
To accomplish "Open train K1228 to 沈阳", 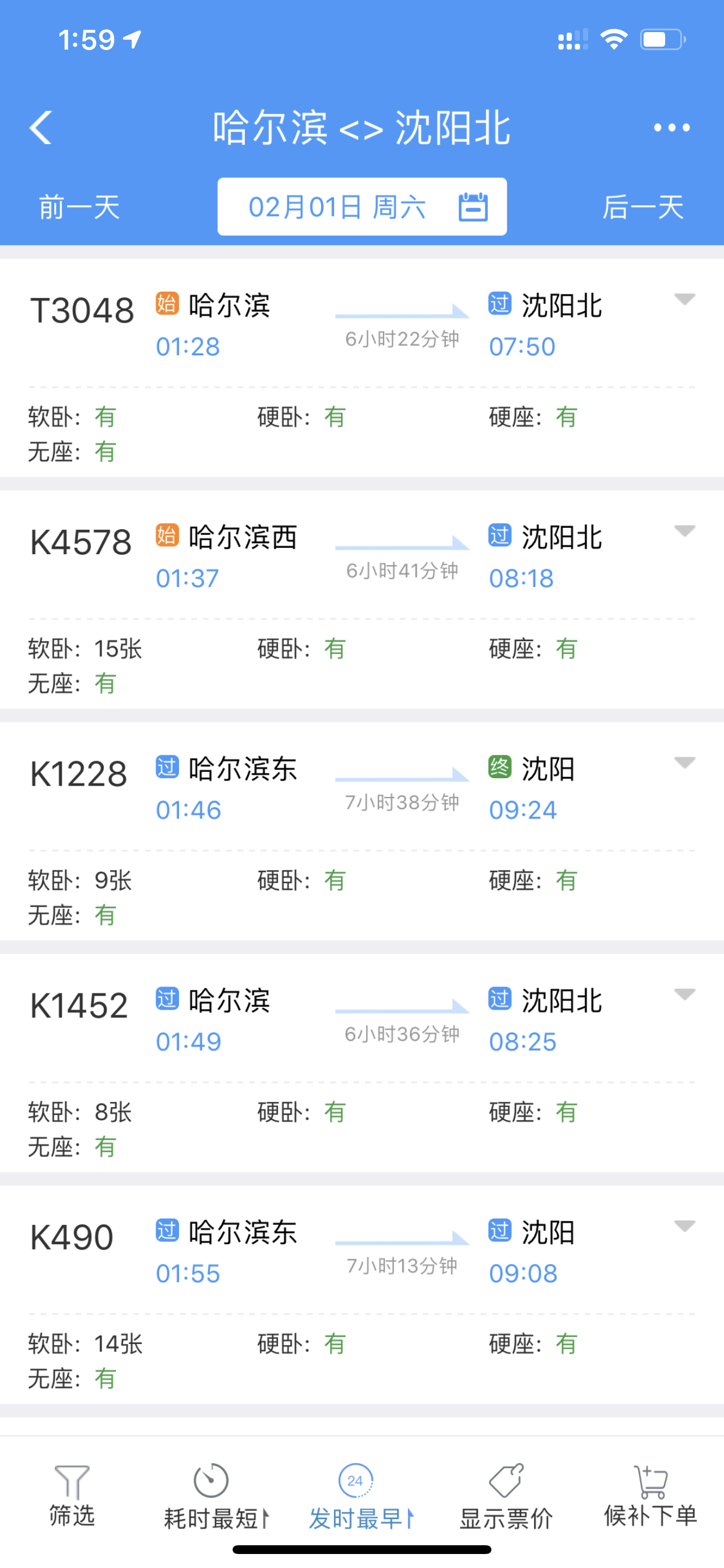I will coord(362,831).
